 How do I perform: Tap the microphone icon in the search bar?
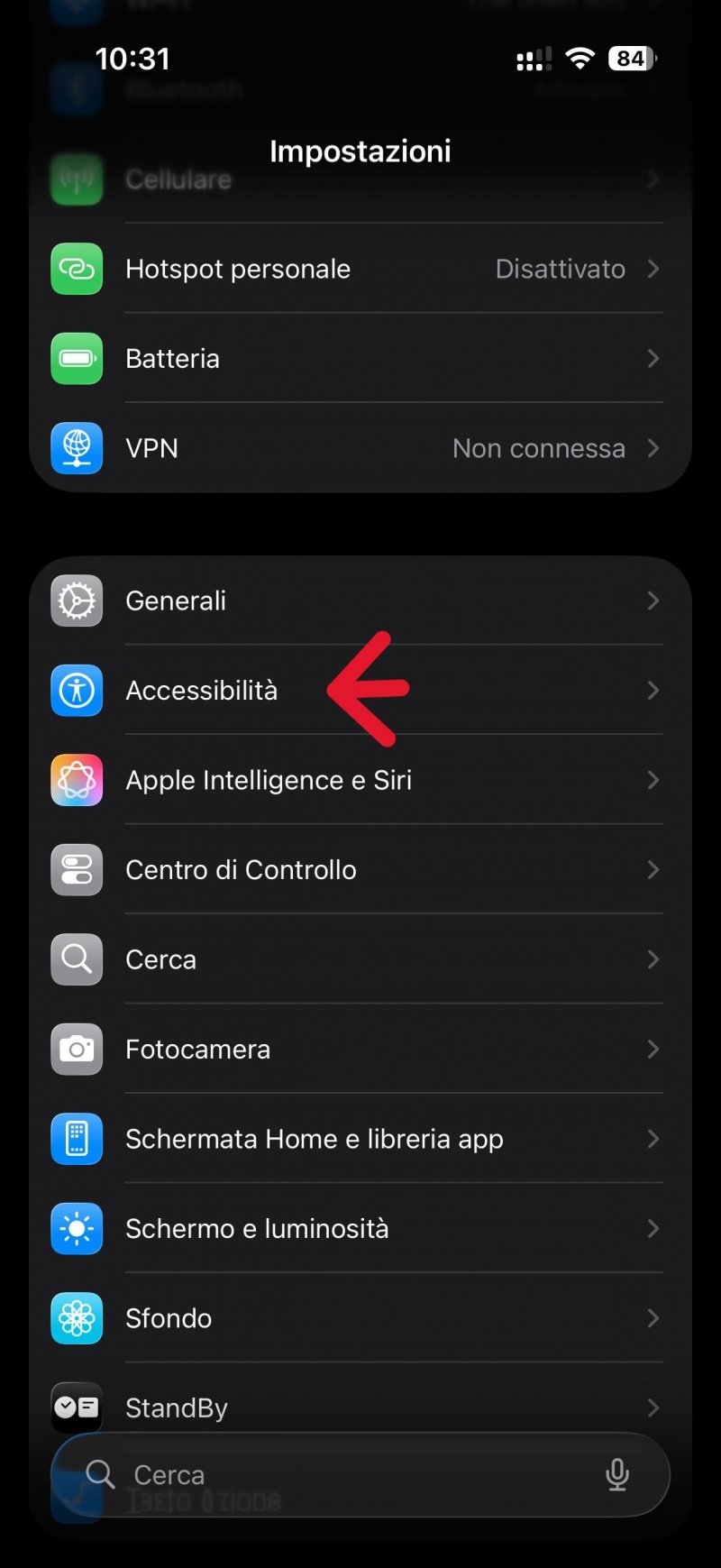[x=618, y=1474]
